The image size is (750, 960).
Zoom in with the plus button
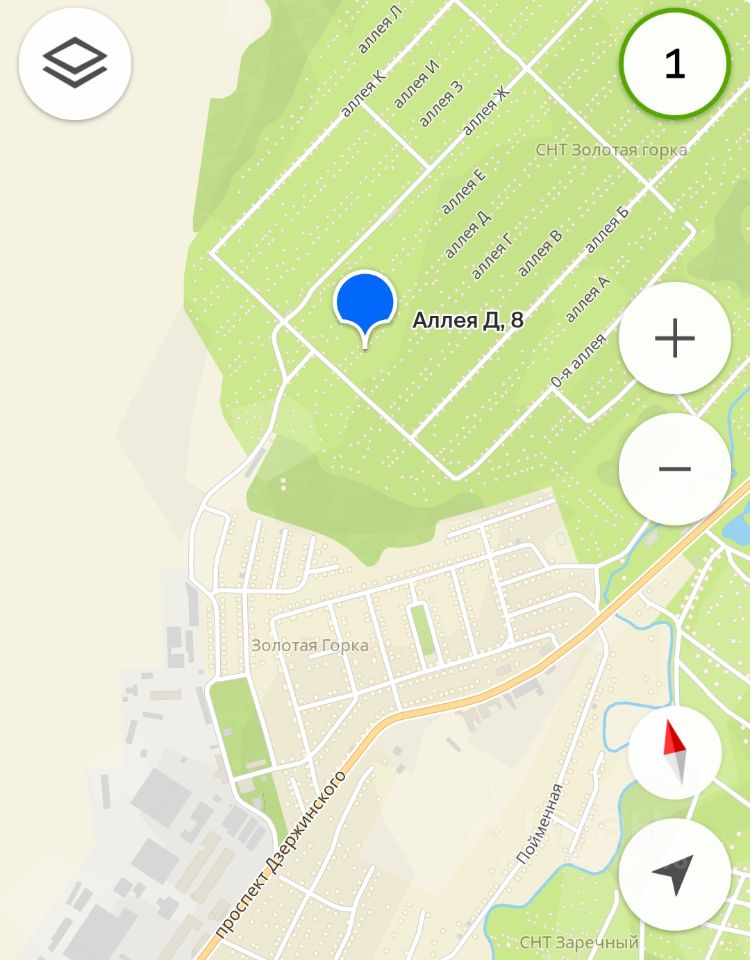(675, 339)
